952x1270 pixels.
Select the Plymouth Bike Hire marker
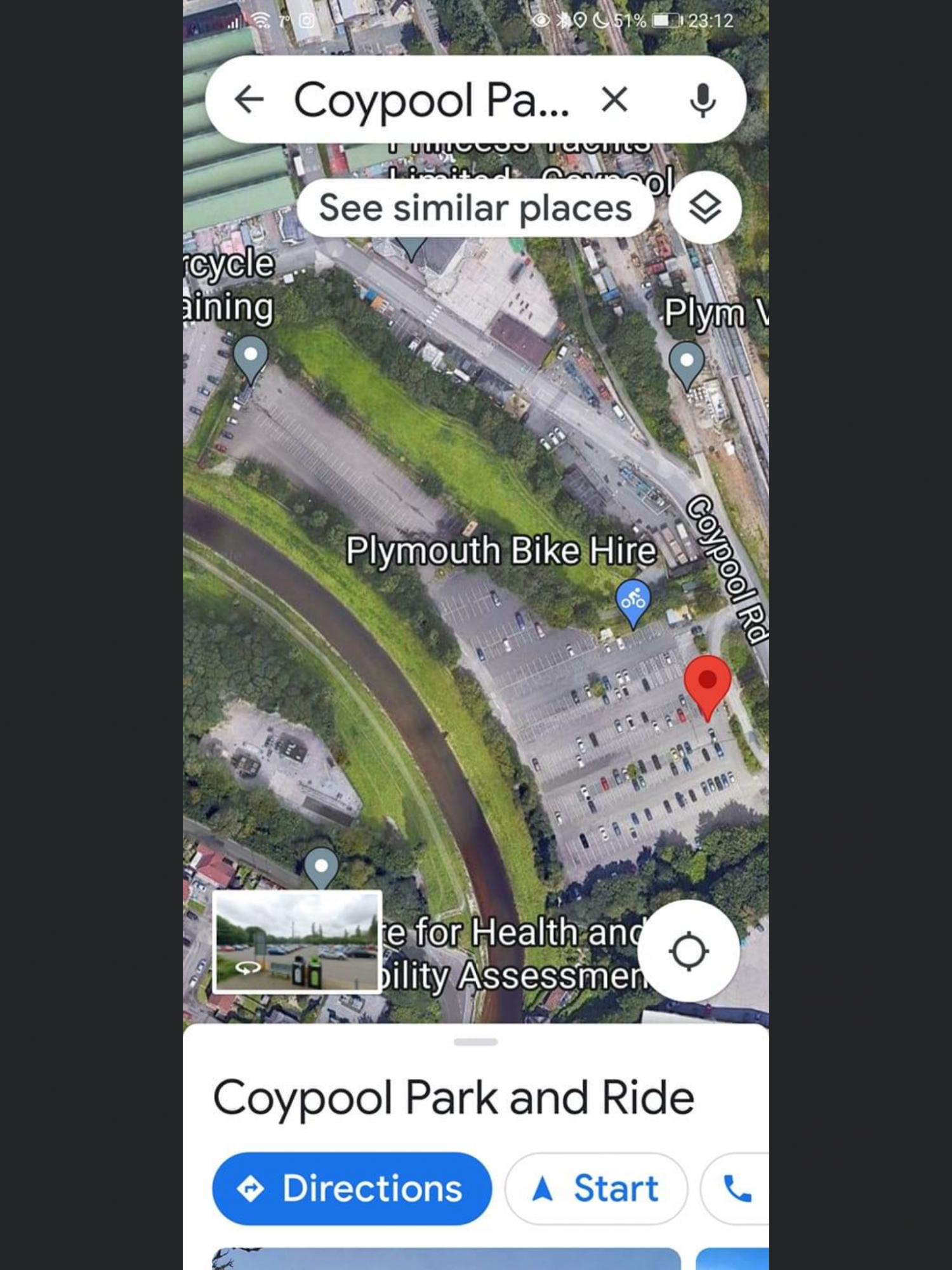click(633, 600)
